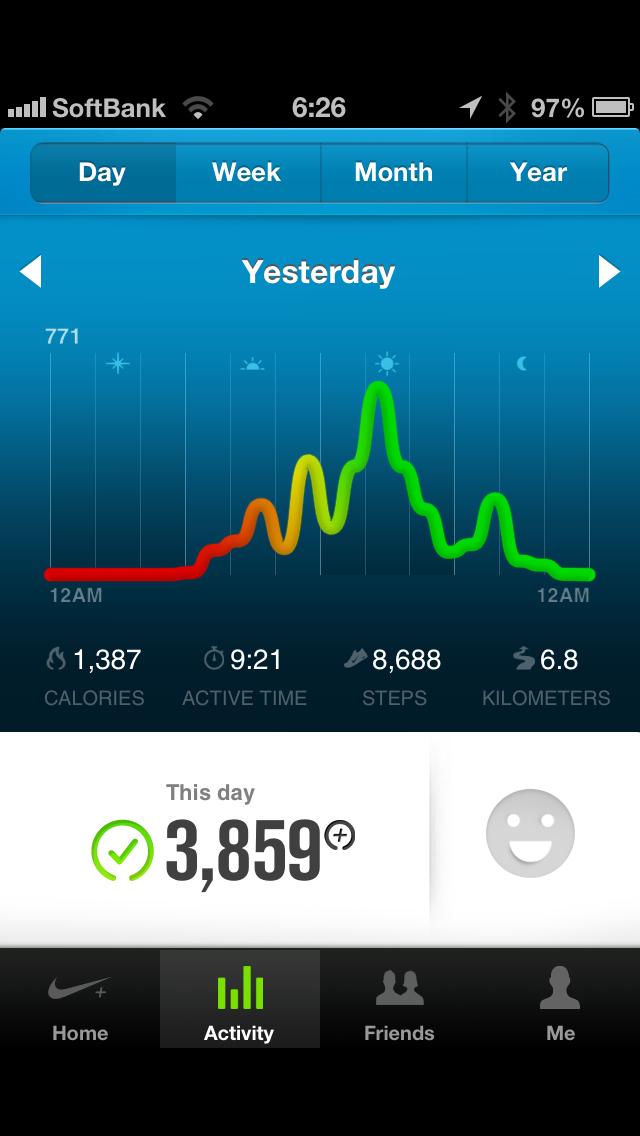Switch to the Friends tab
The image size is (640, 1136).
click(399, 1000)
